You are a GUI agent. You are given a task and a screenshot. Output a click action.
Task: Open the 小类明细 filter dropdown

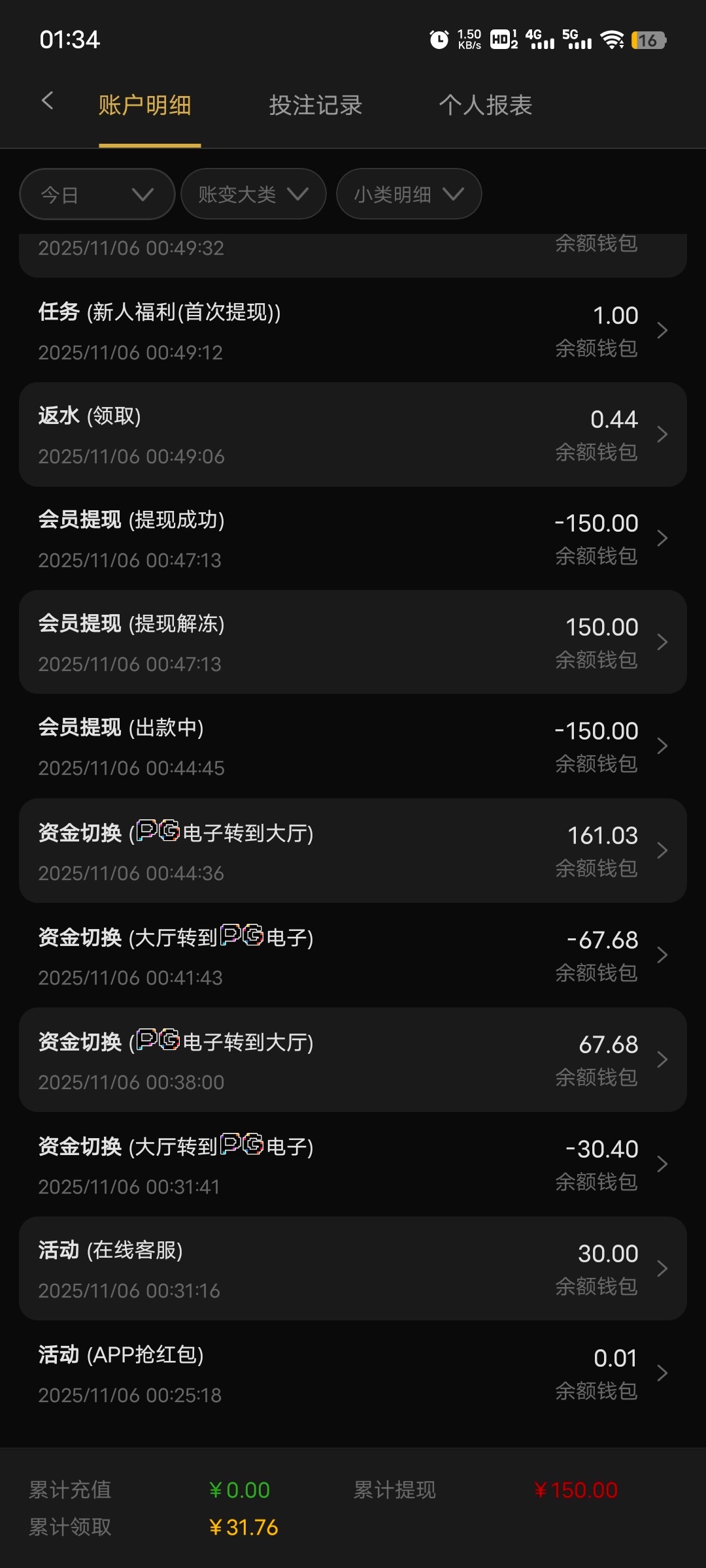(x=408, y=193)
